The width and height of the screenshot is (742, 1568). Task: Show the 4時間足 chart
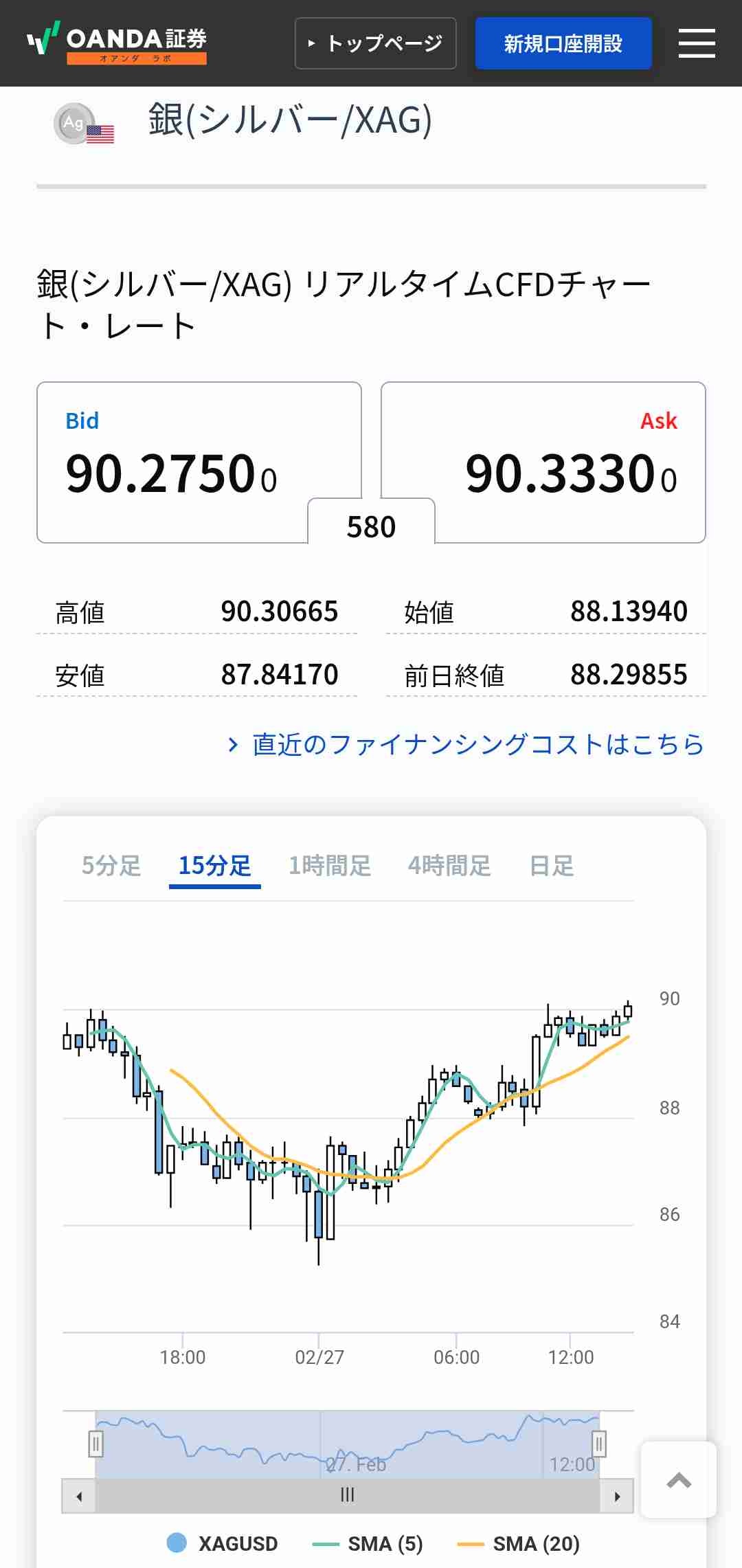[449, 866]
